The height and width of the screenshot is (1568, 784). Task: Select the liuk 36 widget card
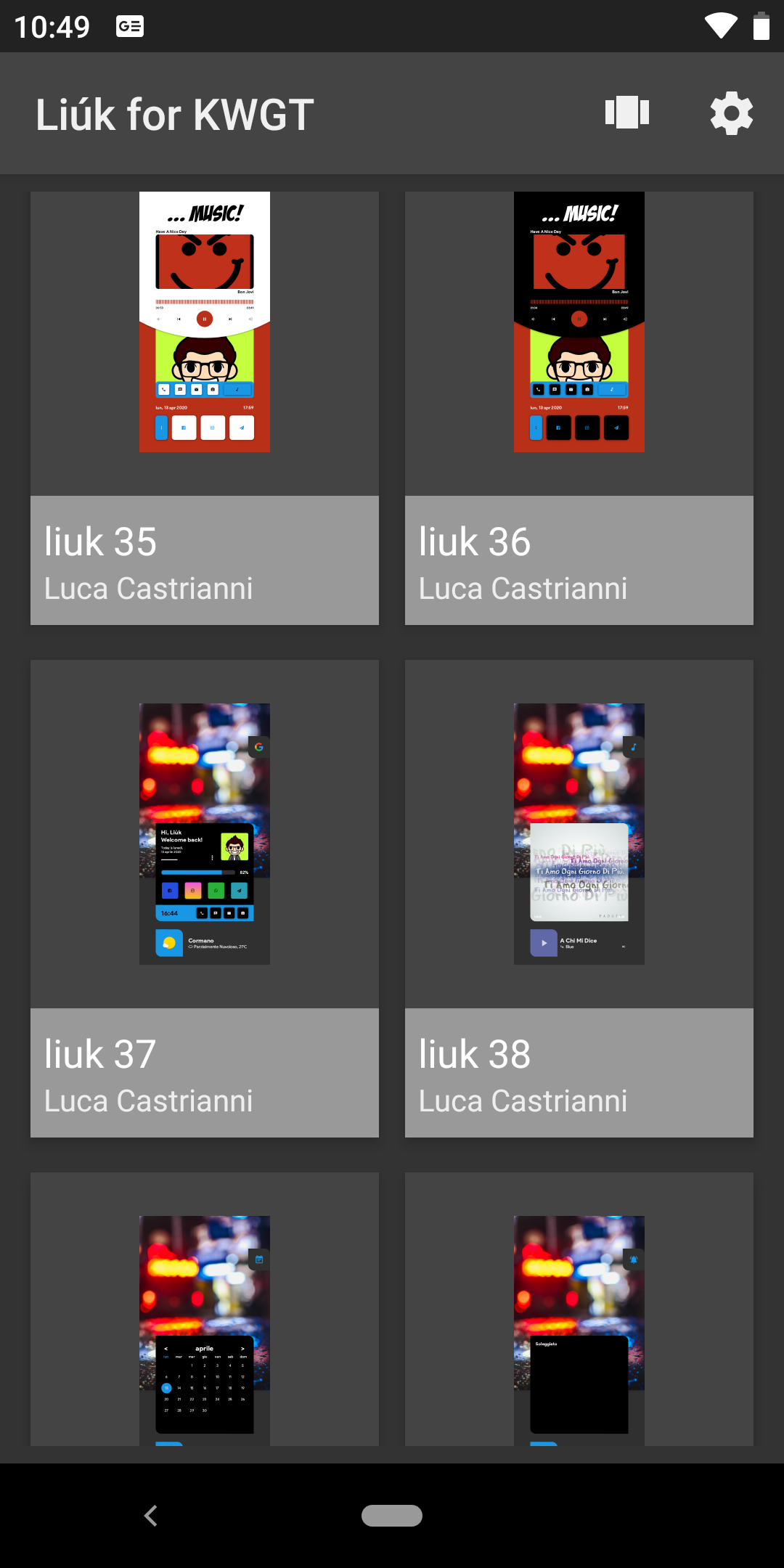(579, 408)
